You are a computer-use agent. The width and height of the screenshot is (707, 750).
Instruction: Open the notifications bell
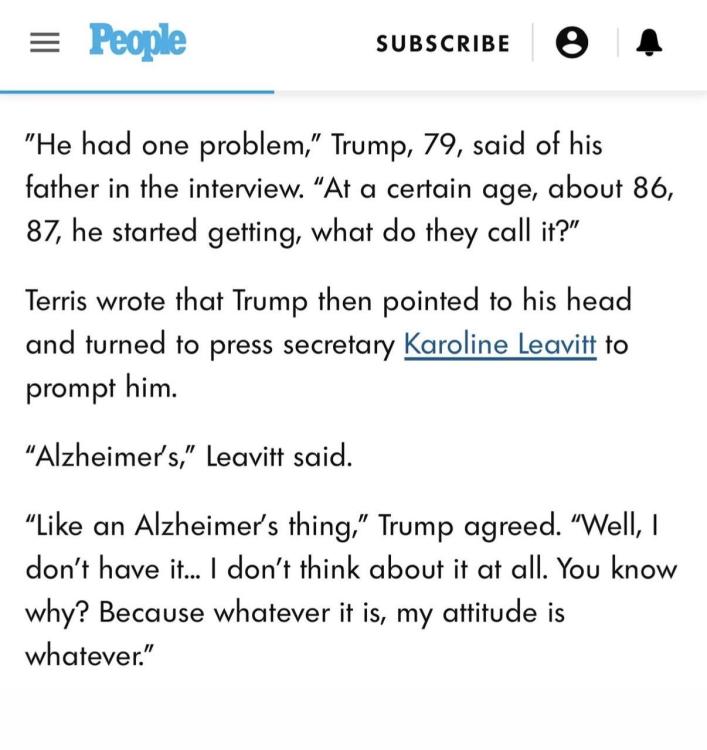[x=649, y=43]
